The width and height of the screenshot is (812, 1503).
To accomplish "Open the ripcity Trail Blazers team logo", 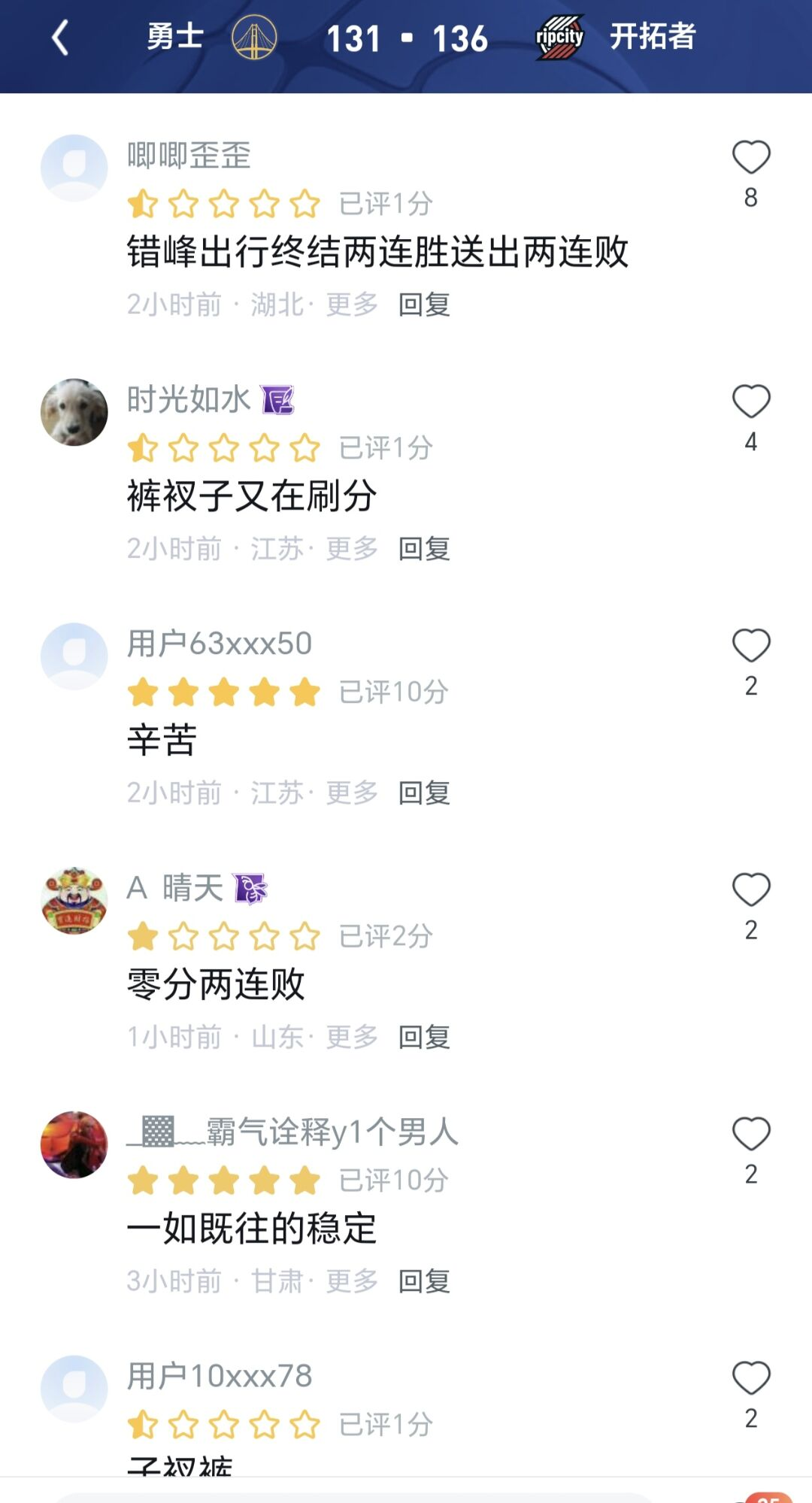I will [x=560, y=37].
